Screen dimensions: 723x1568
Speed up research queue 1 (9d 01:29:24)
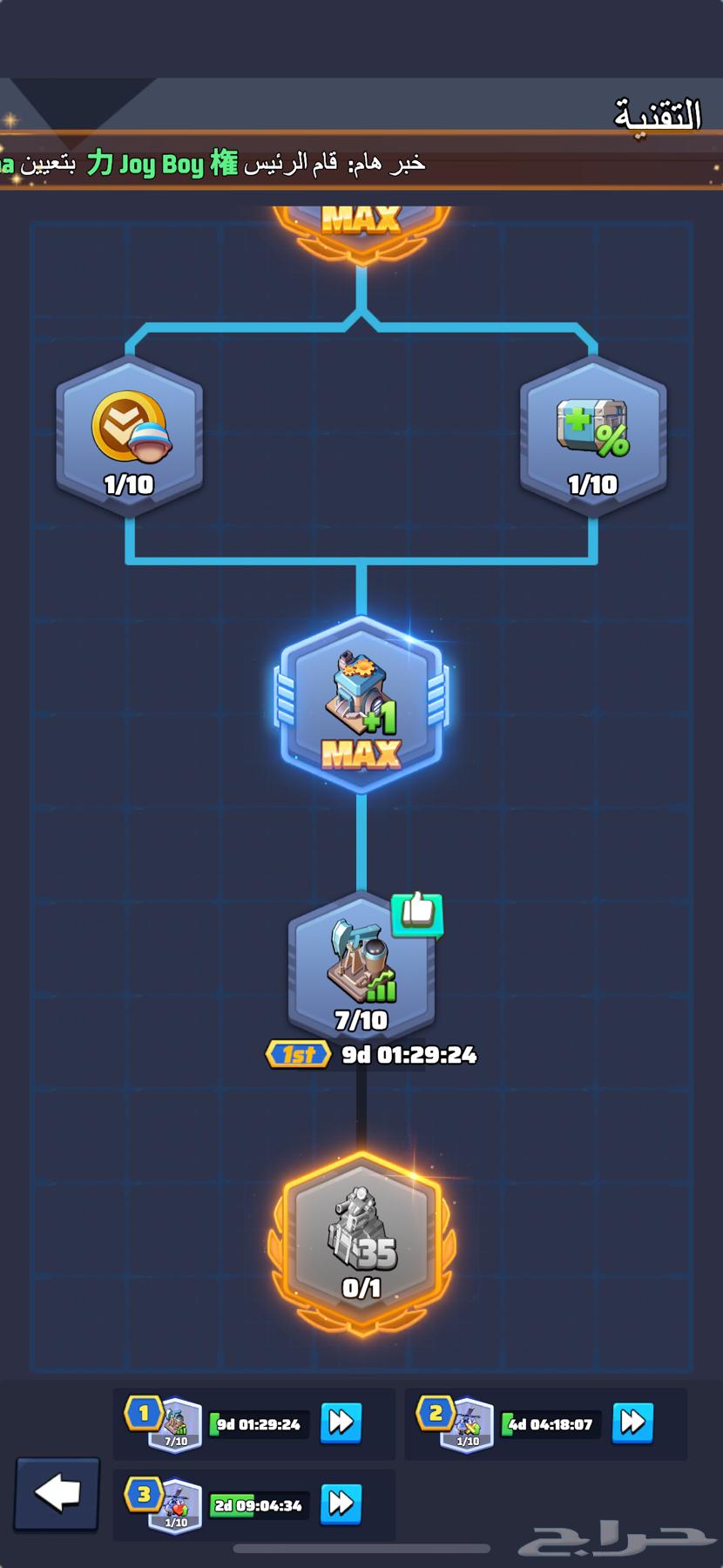pos(341,1423)
